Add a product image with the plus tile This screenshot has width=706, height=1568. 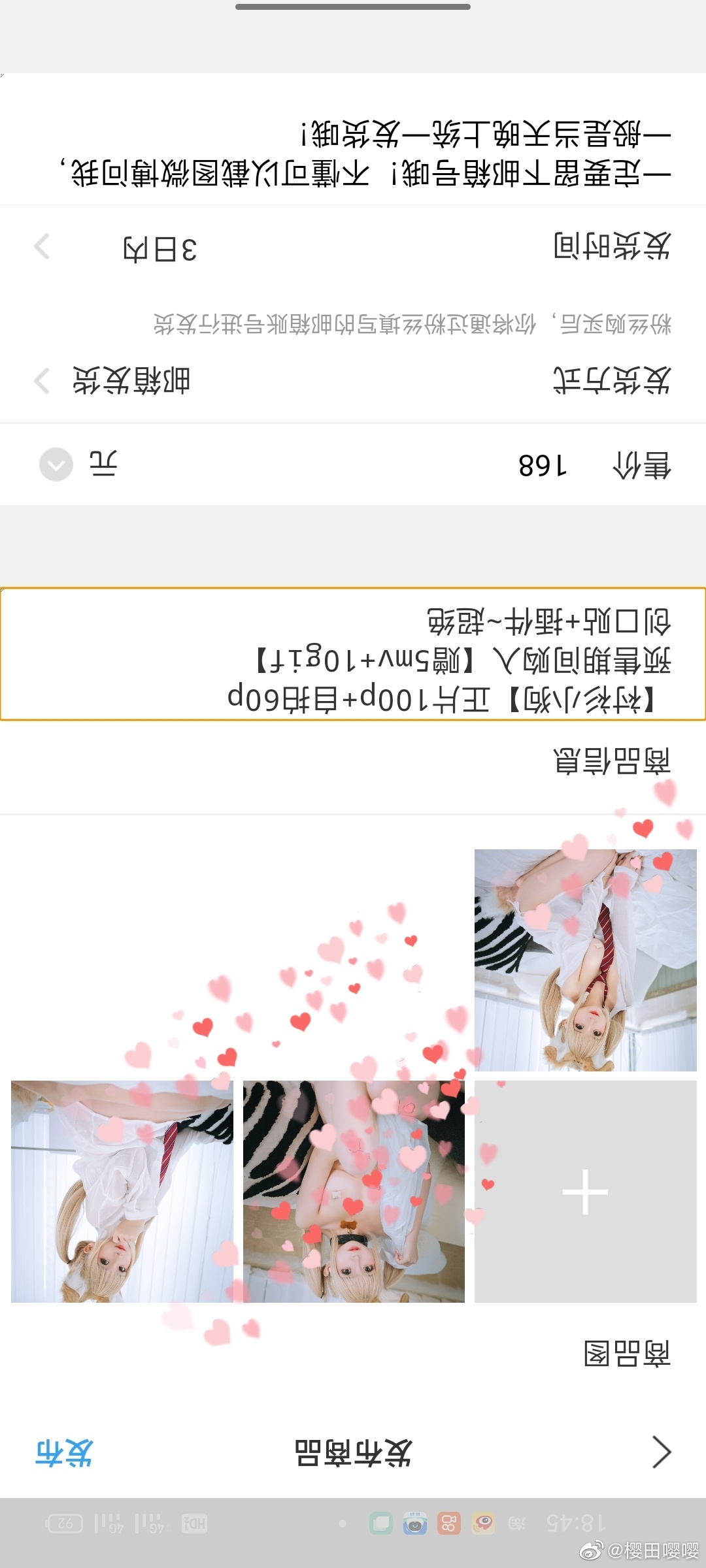pos(585,1192)
